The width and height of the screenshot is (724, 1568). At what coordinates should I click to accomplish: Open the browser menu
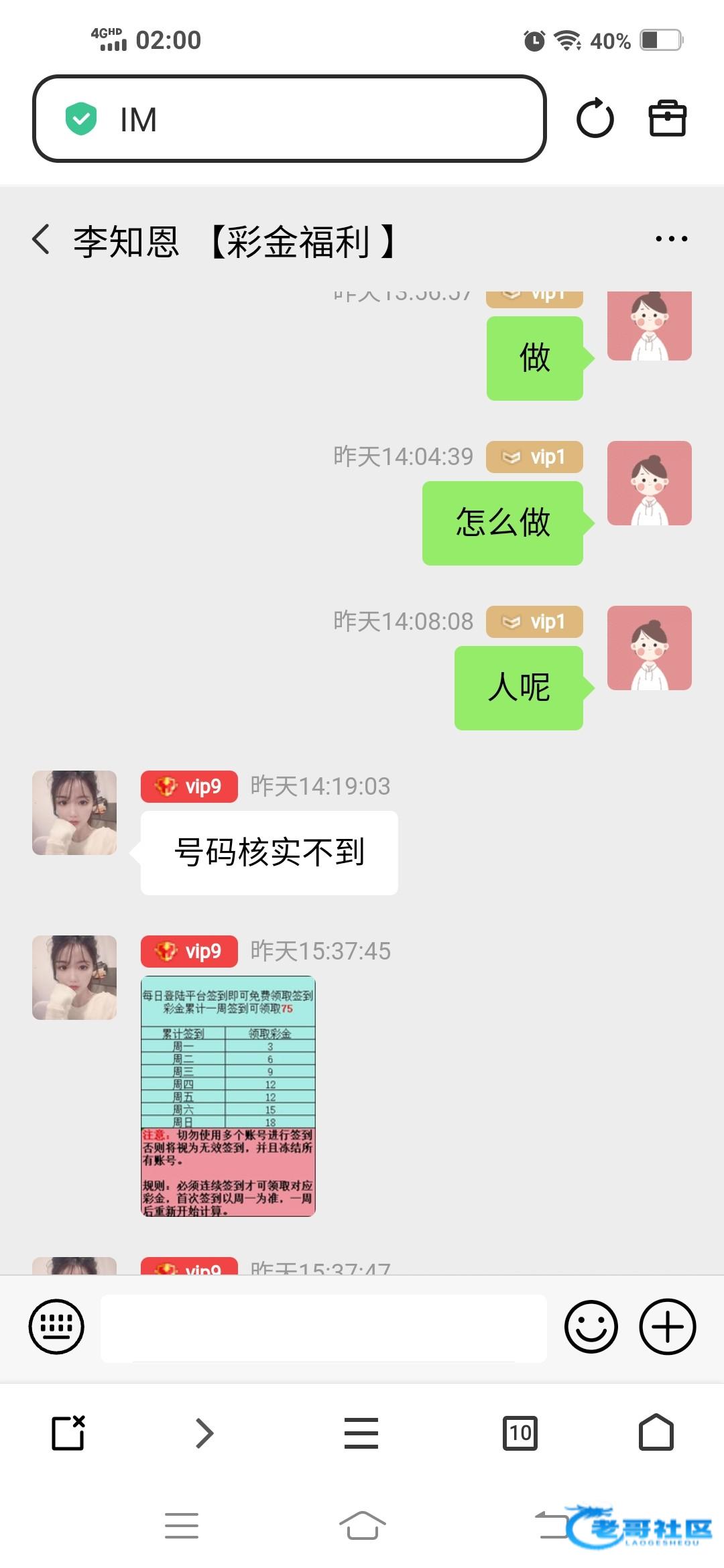(x=361, y=1433)
